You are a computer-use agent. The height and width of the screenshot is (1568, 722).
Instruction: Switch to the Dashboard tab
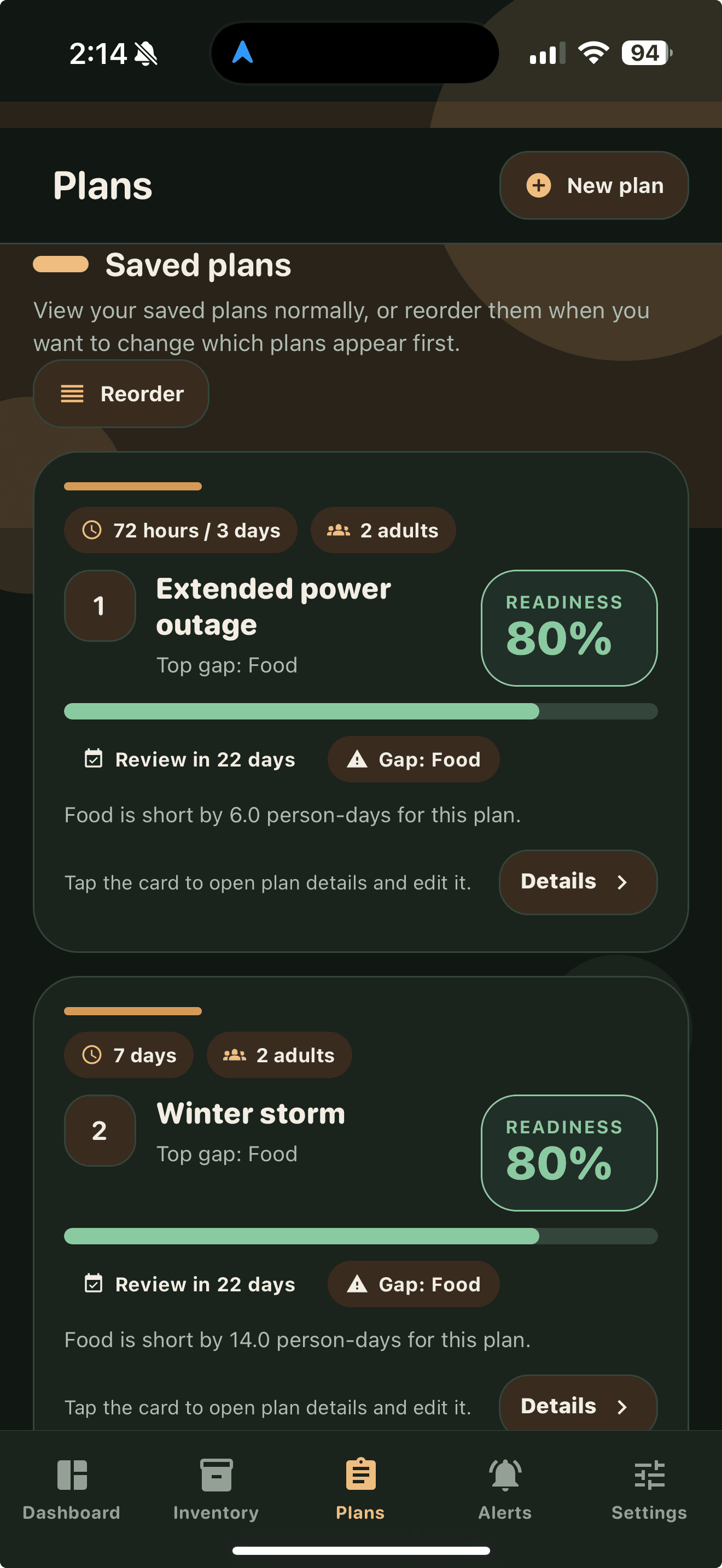tap(72, 1489)
